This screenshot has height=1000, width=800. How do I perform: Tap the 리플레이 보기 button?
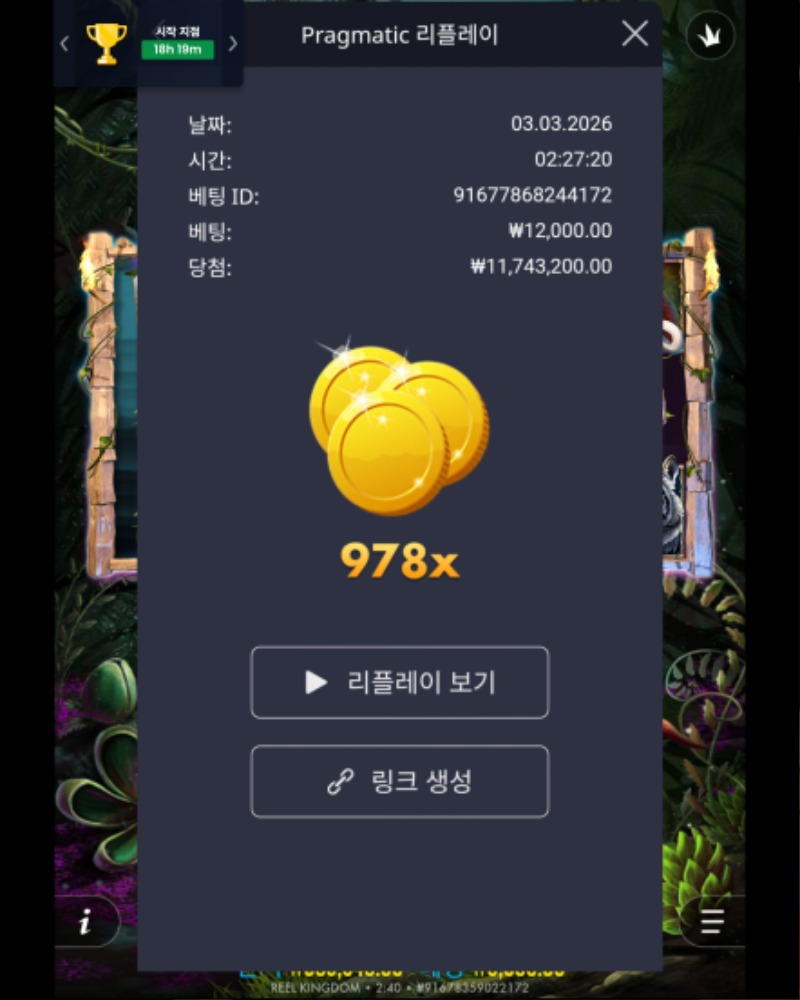point(399,682)
